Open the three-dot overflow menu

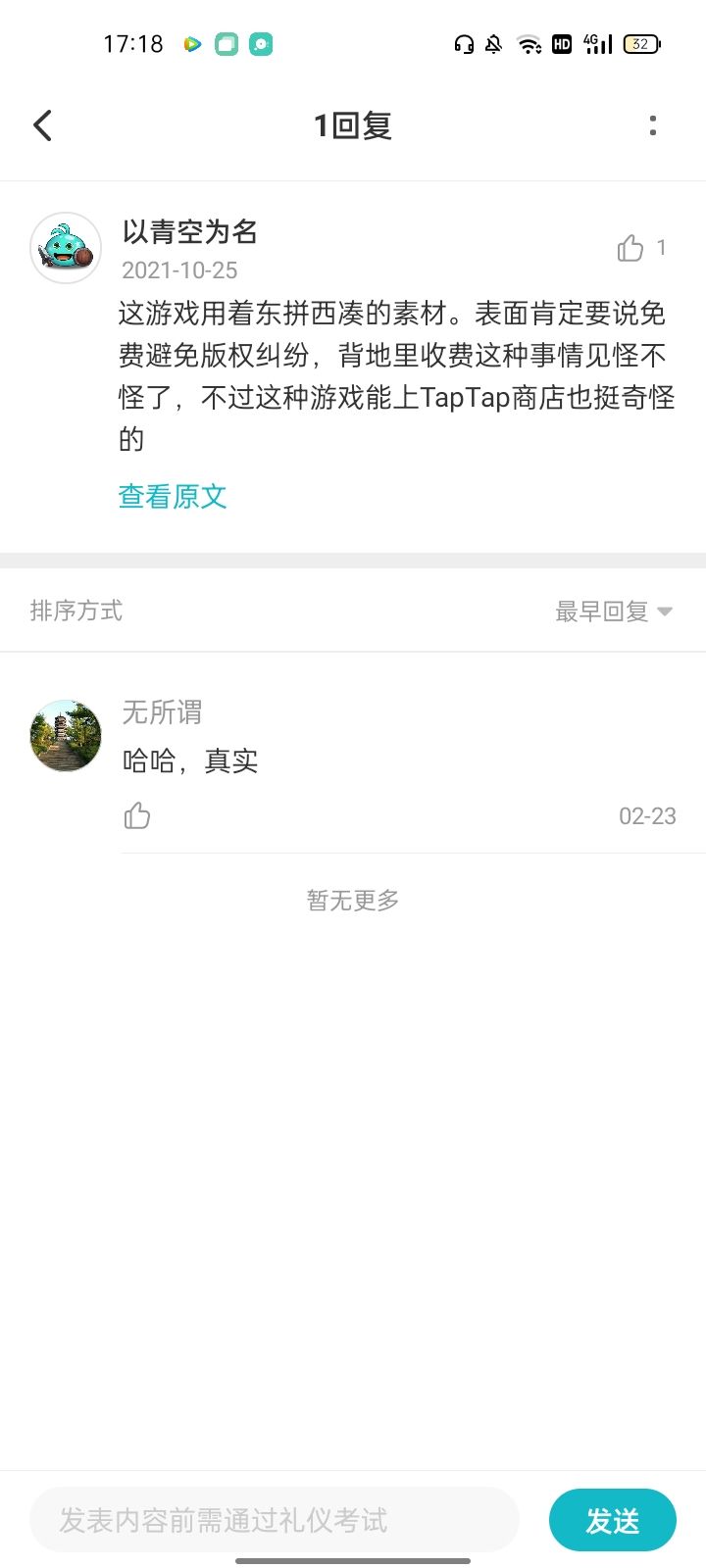[653, 125]
